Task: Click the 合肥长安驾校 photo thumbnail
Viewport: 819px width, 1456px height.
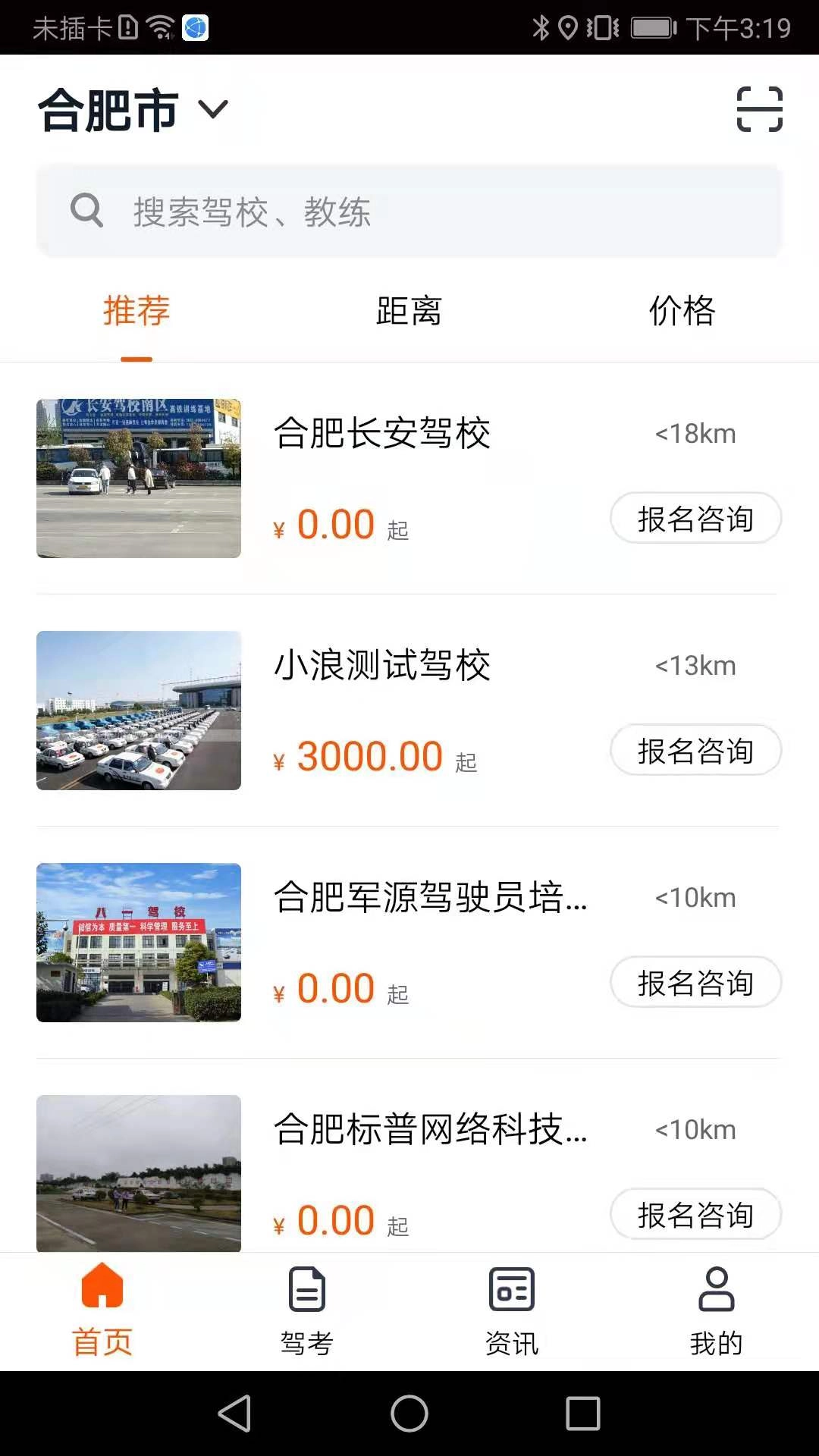Action: tap(139, 477)
